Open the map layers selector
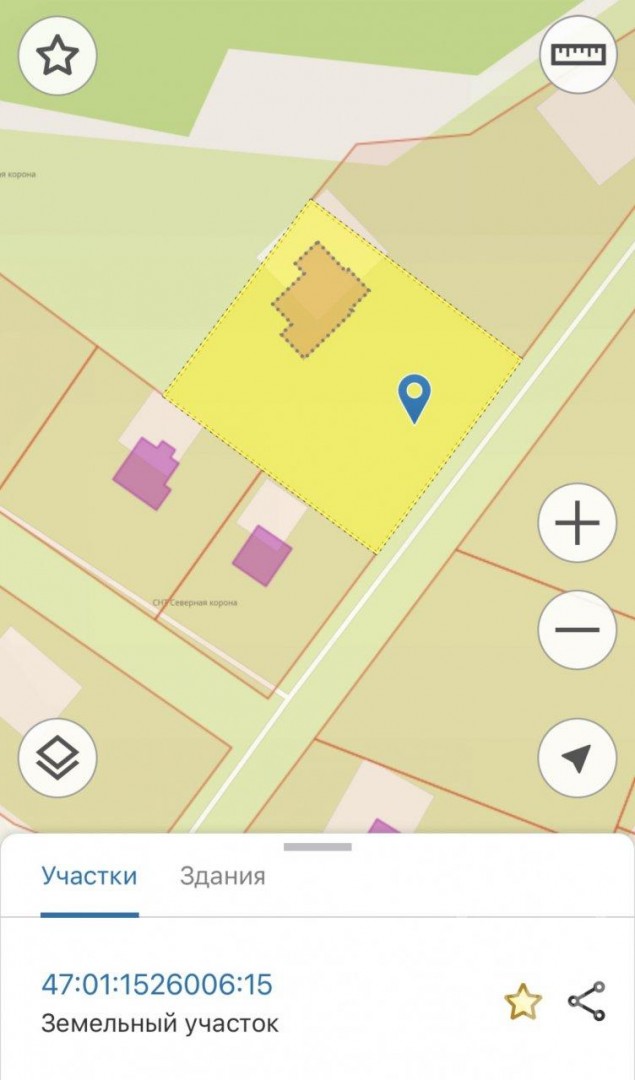The height and width of the screenshot is (1080, 635). tap(57, 758)
